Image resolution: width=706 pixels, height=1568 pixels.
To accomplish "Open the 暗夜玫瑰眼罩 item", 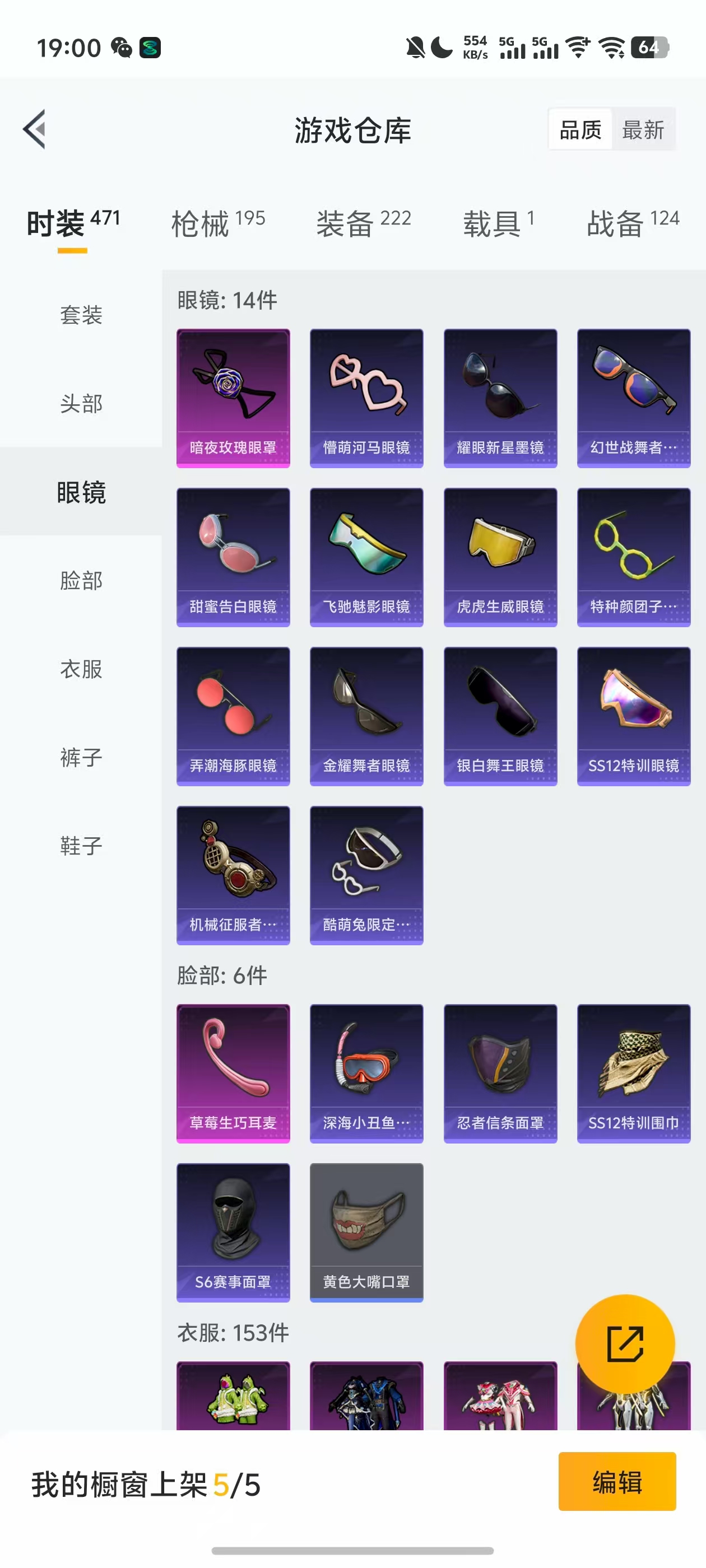I will coord(233,398).
